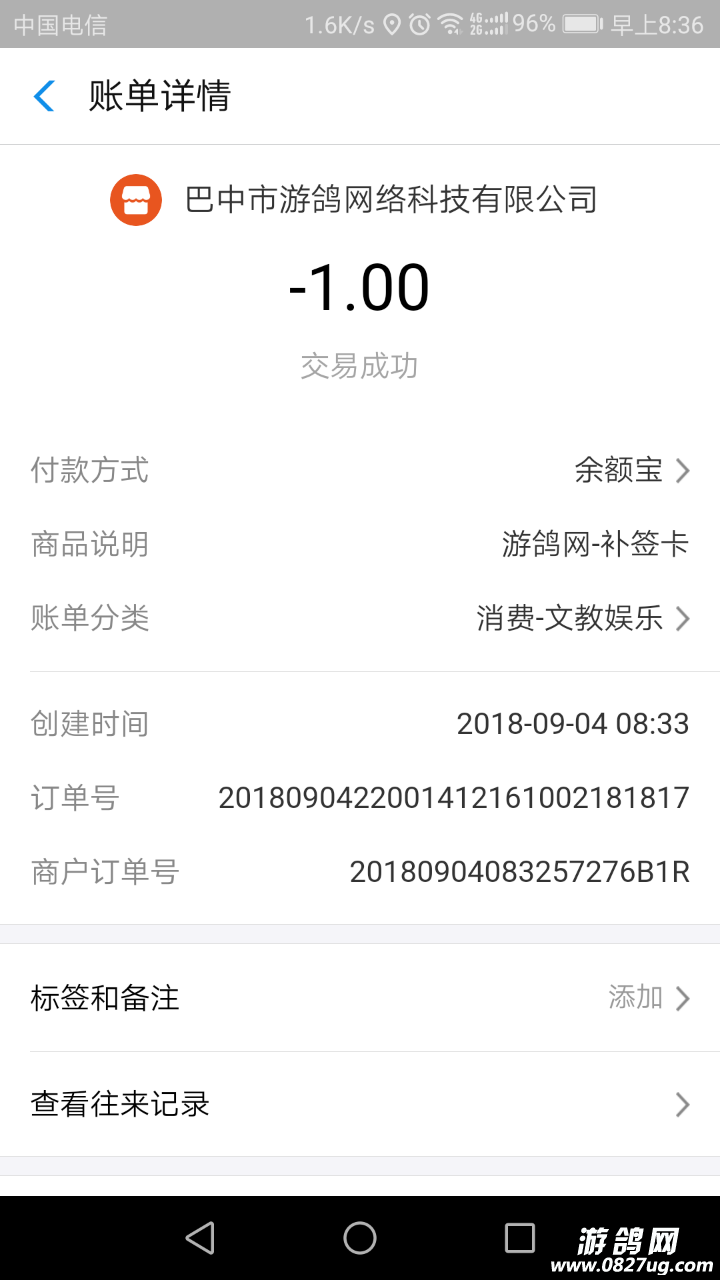Go back from the 账单详情 page
The height and width of the screenshot is (1280, 720).
pyautogui.click(x=45, y=96)
